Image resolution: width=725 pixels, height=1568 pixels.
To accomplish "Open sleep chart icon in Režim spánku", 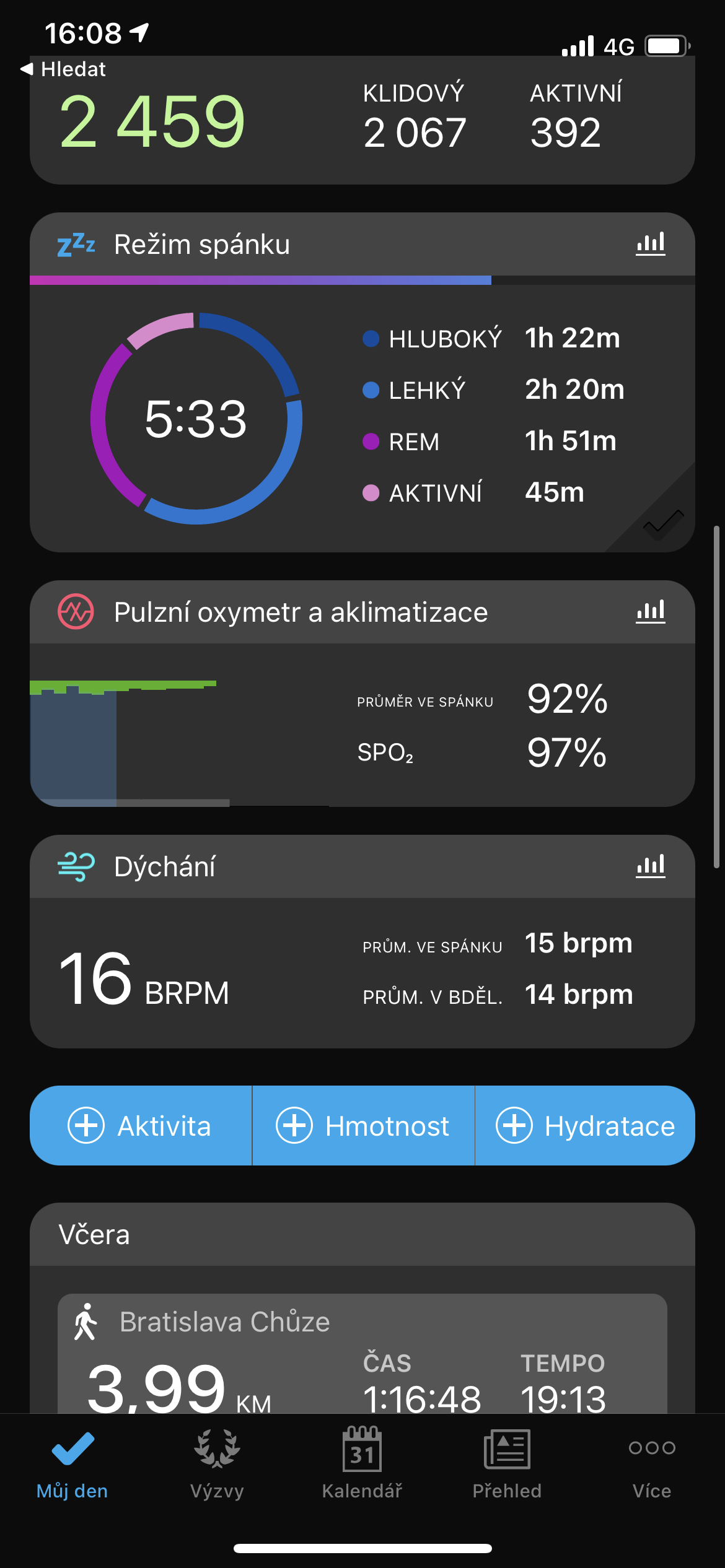I will [x=650, y=244].
